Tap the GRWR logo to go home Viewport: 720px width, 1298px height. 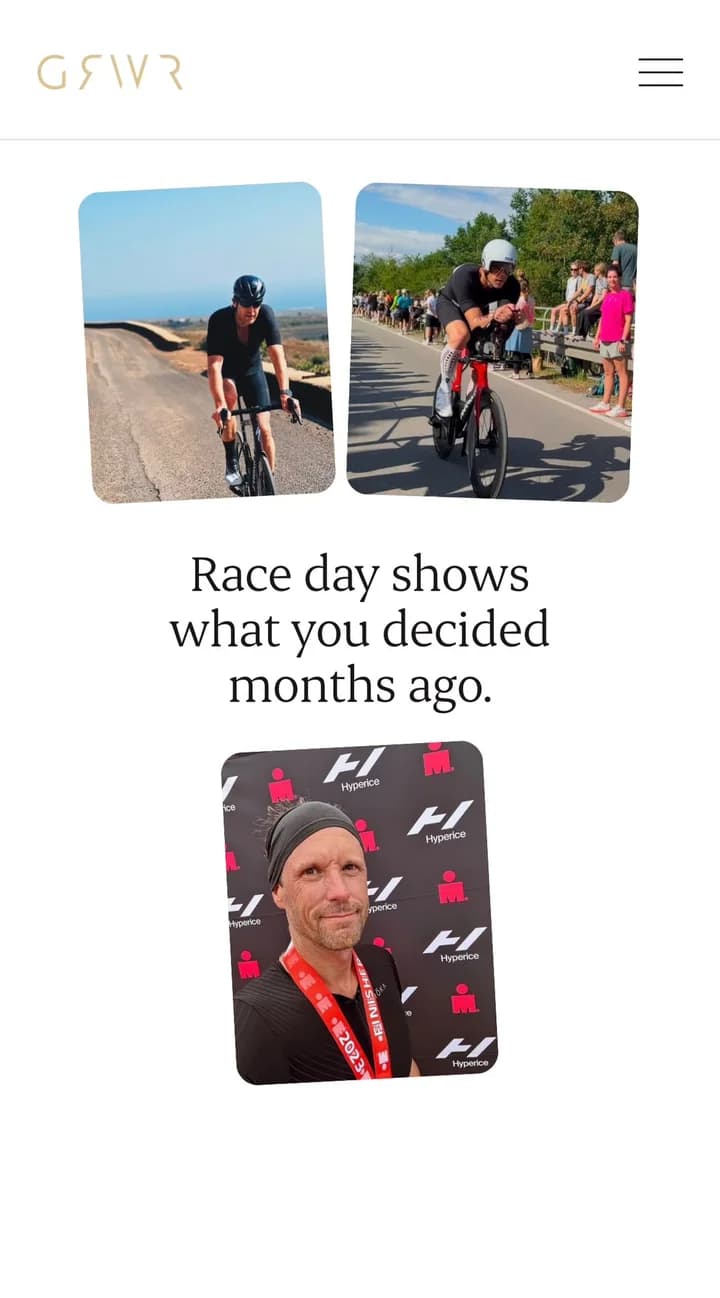click(110, 72)
